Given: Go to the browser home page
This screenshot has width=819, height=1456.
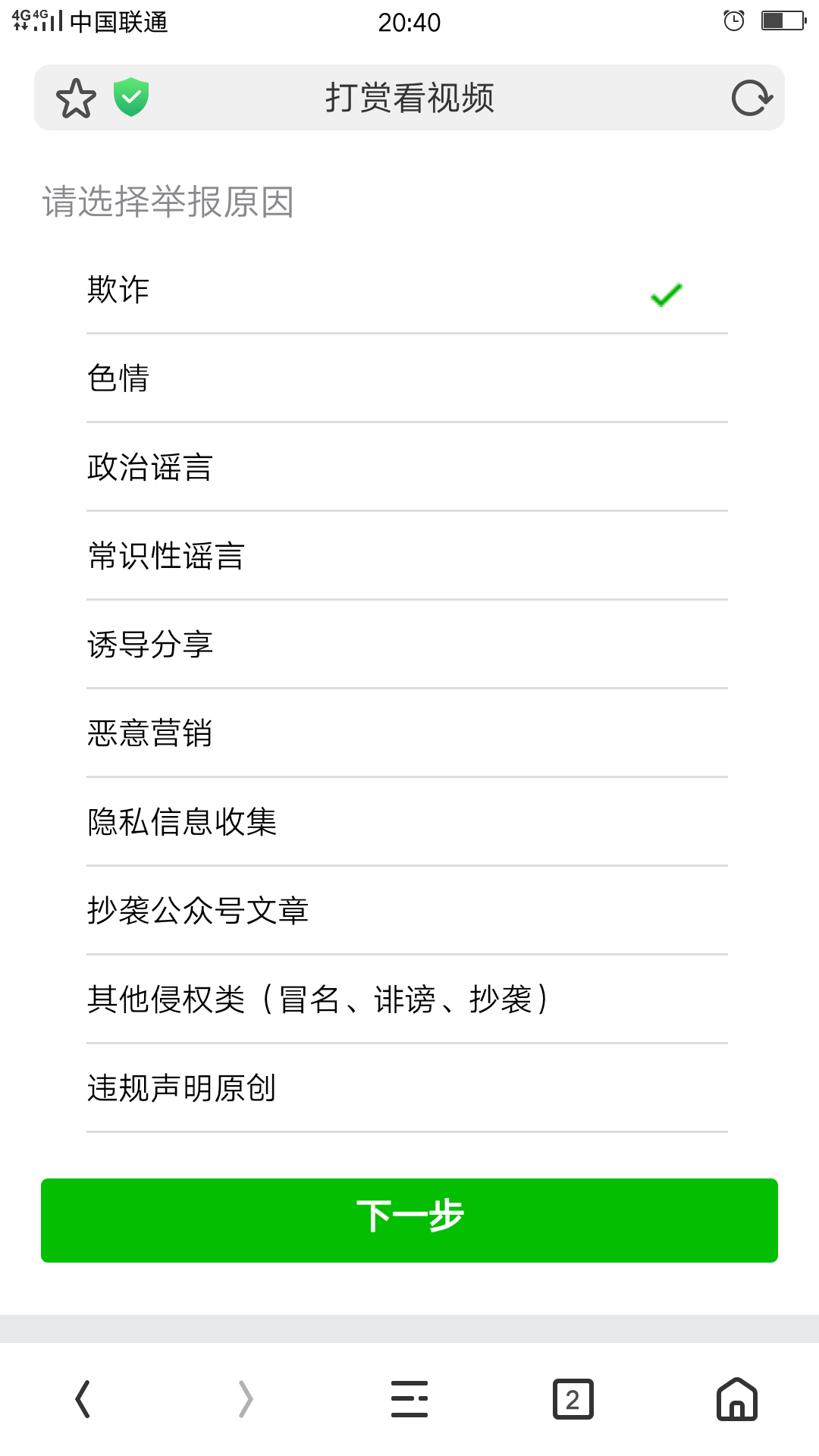Looking at the screenshot, I should point(737,1399).
